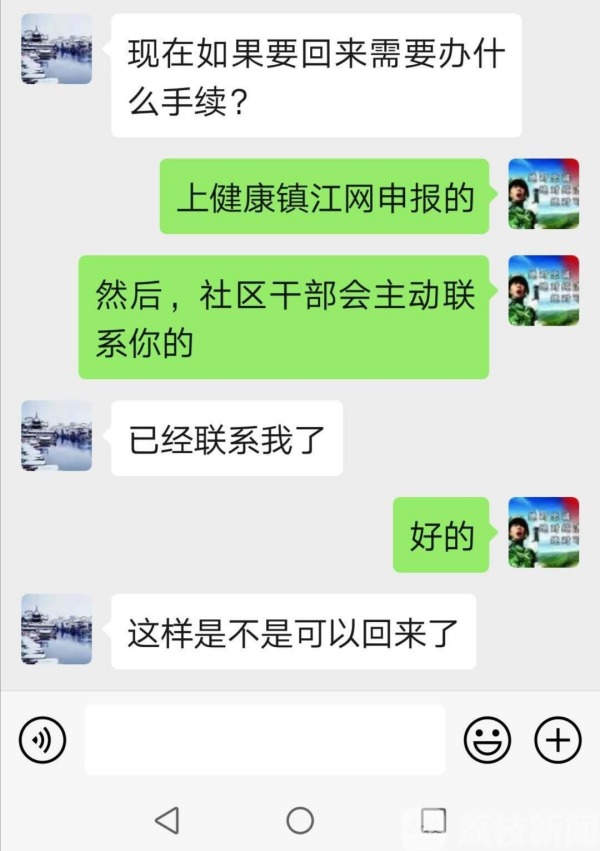
Task: Open the plus attachments menu
Action: coord(558,740)
